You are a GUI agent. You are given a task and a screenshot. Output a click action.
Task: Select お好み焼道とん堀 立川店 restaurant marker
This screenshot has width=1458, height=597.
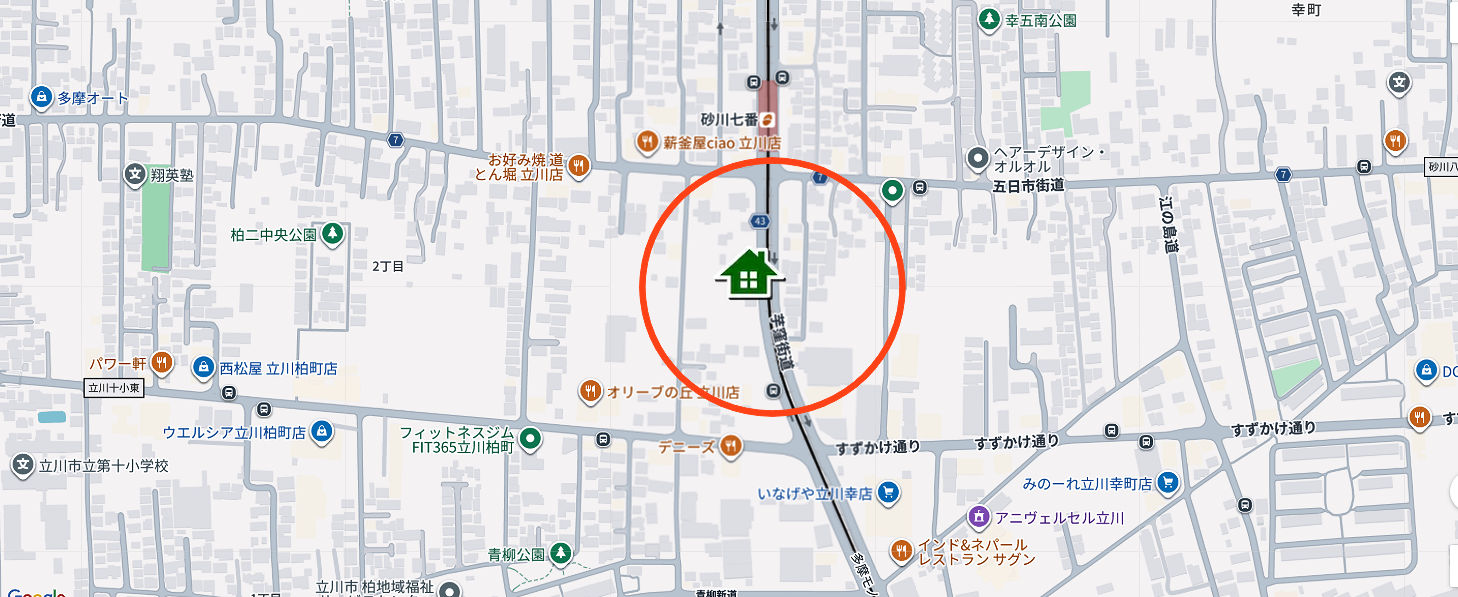point(578,166)
